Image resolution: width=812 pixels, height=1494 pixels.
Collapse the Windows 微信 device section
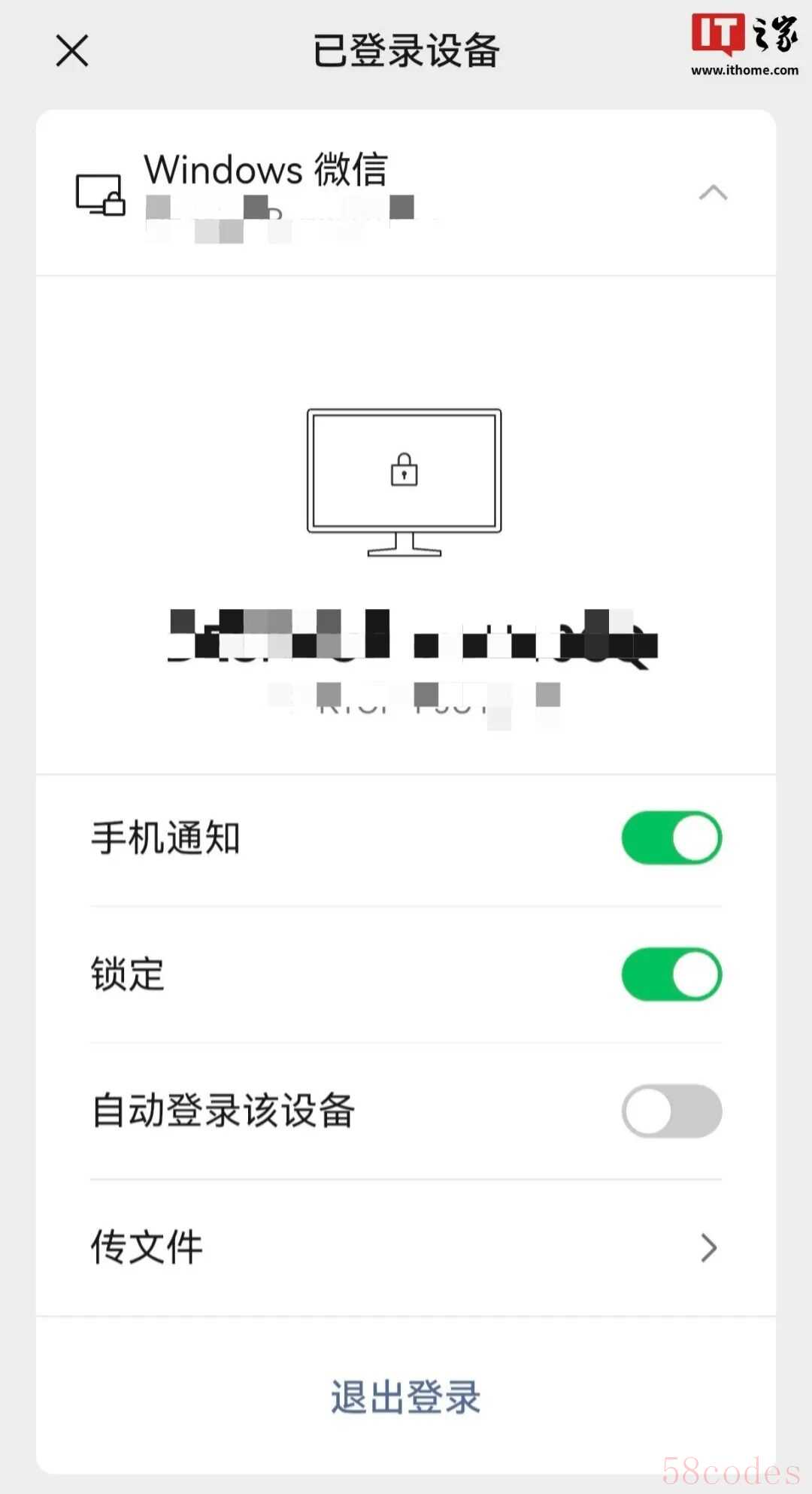pyautogui.click(x=713, y=193)
